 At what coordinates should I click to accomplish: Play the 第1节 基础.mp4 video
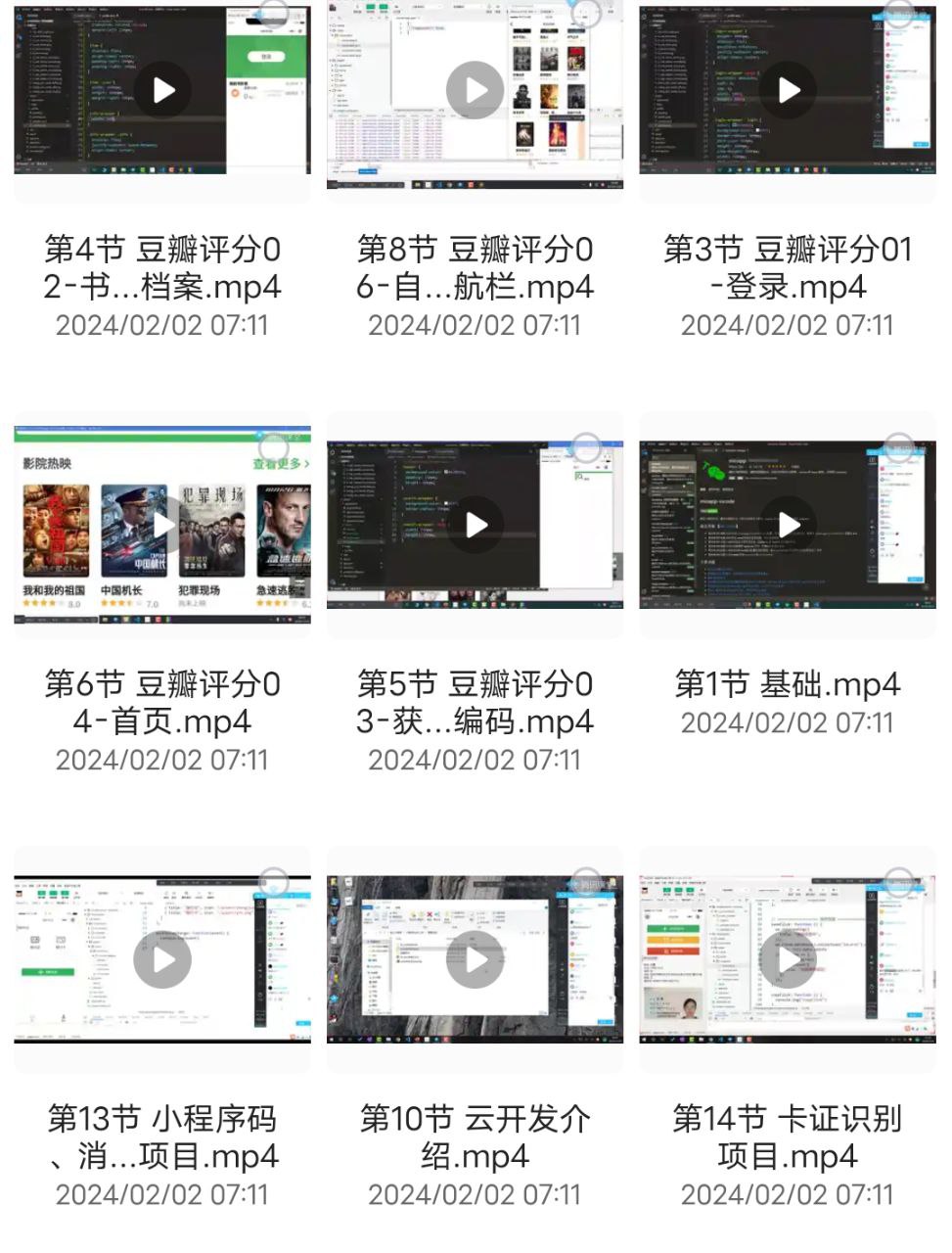click(787, 524)
